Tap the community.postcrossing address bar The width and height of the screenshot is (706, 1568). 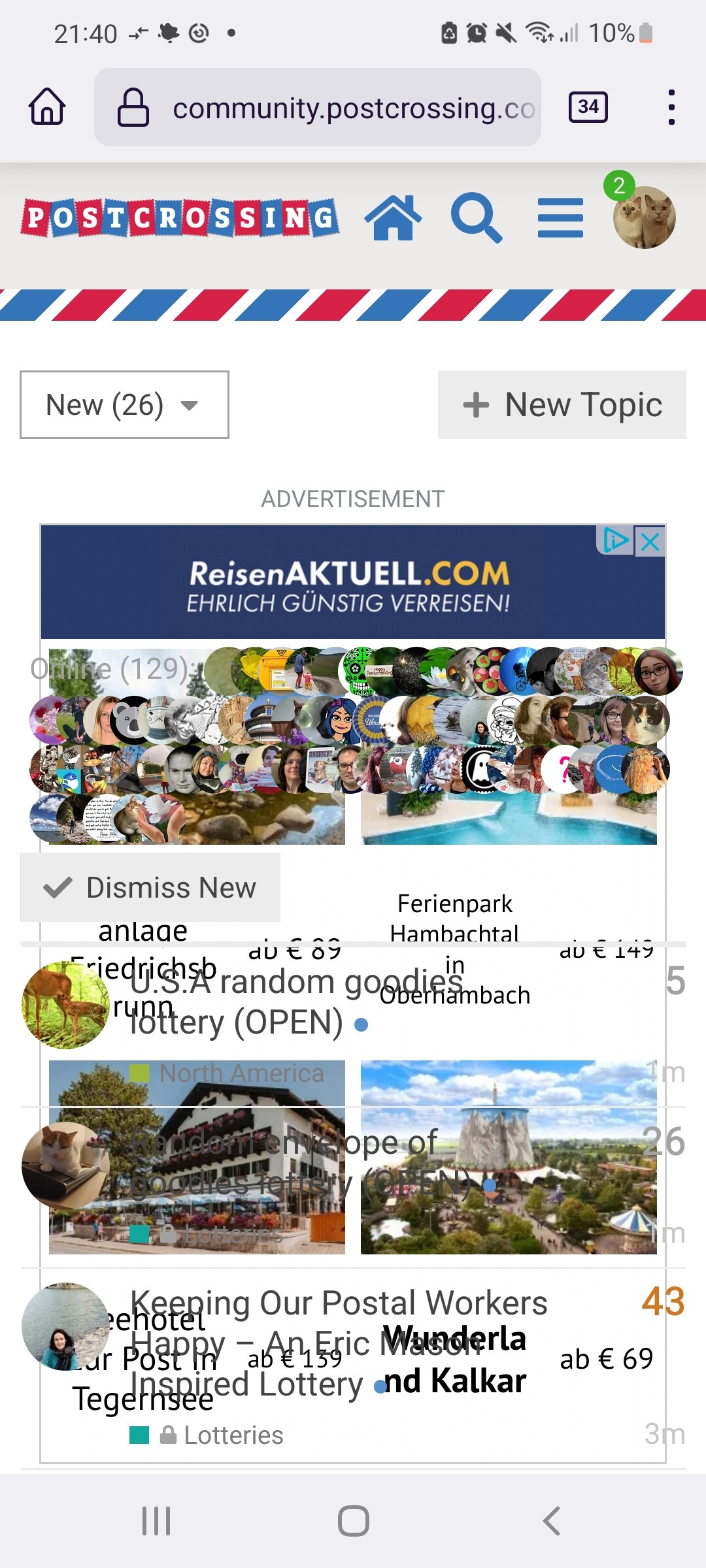pos(318,107)
